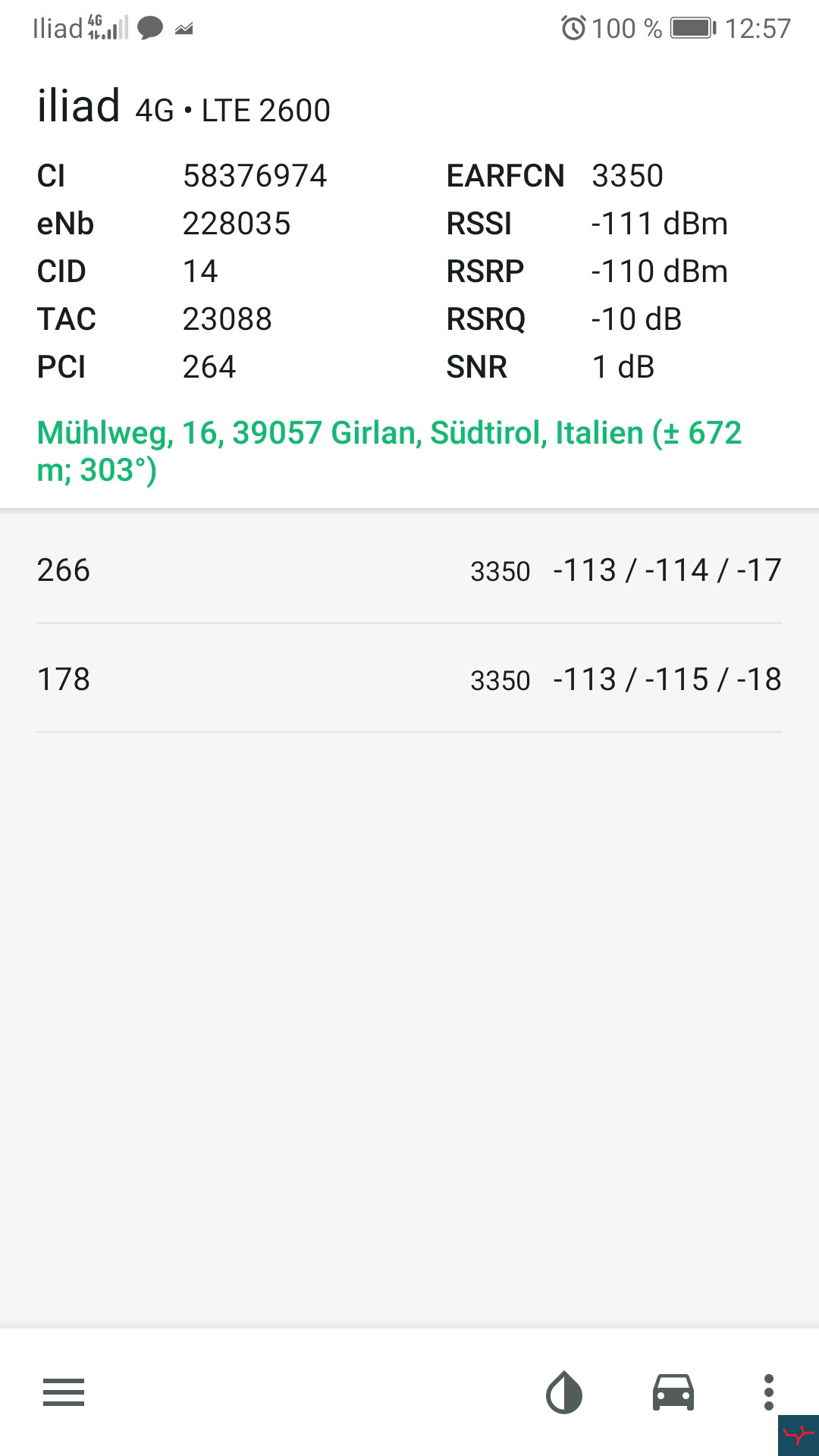Enable the car drive mode icon
The image size is (819, 1456).
pyautogui.click(x=673, y=1392)
